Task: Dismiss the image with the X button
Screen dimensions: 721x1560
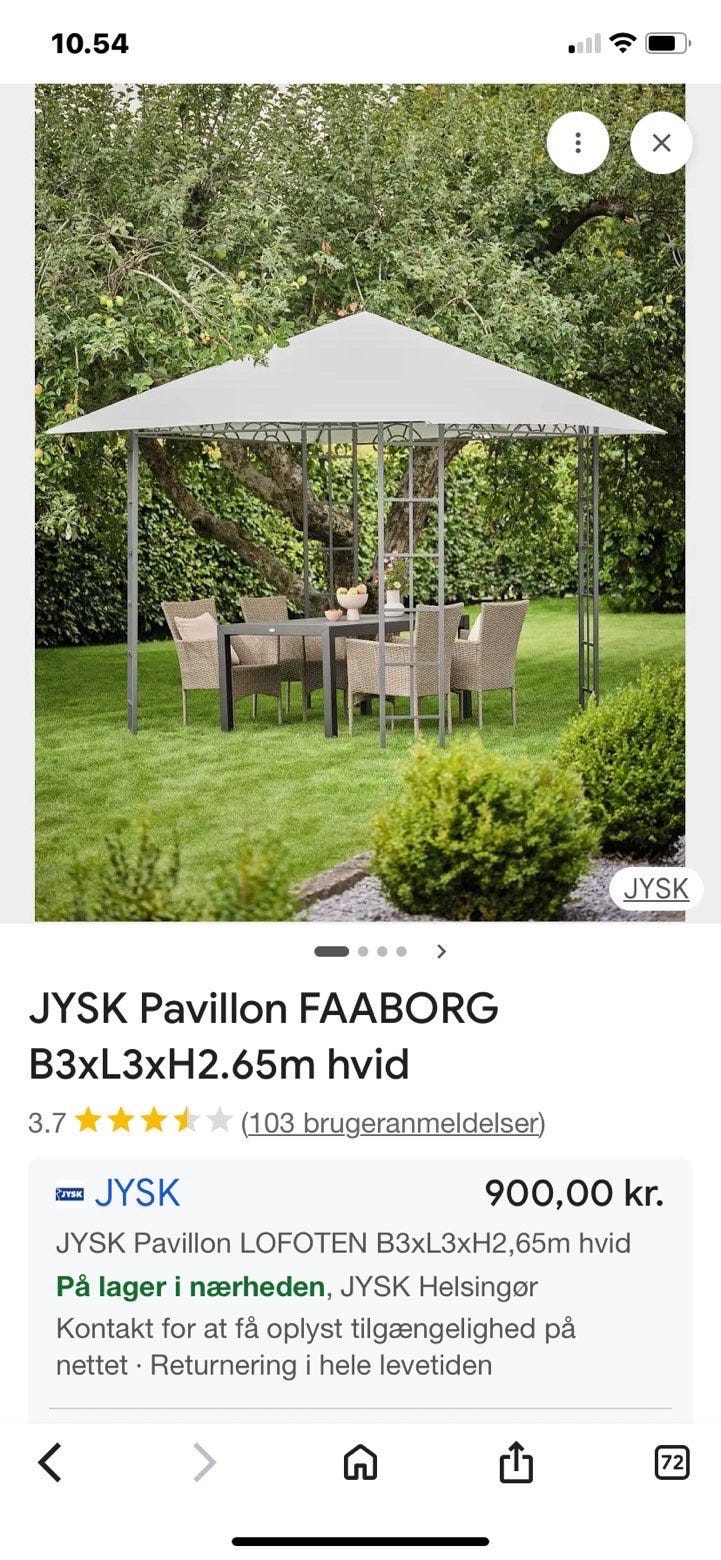Action: pyautogui.click(x=661, y=143)
